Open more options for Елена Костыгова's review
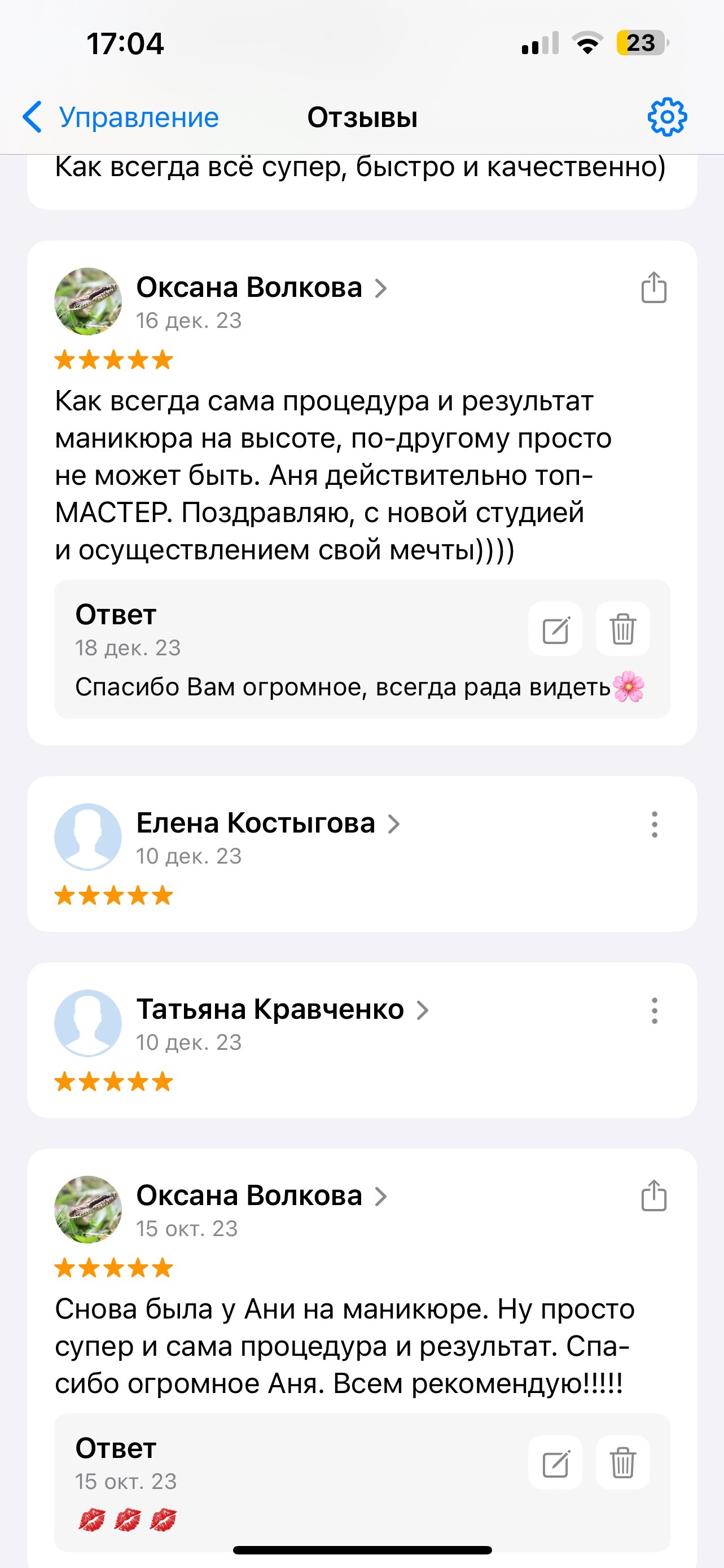The image size is (724, 1568). click(x=654, y=824)
